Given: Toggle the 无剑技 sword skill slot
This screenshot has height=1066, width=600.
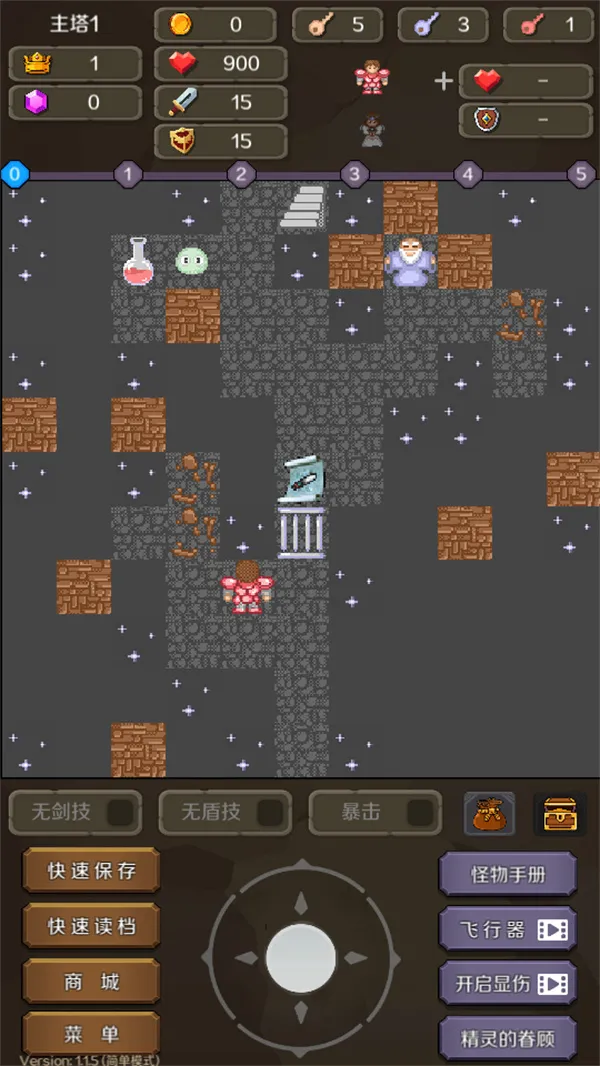Looking at the screenshot, I should [x=75, y=813].
